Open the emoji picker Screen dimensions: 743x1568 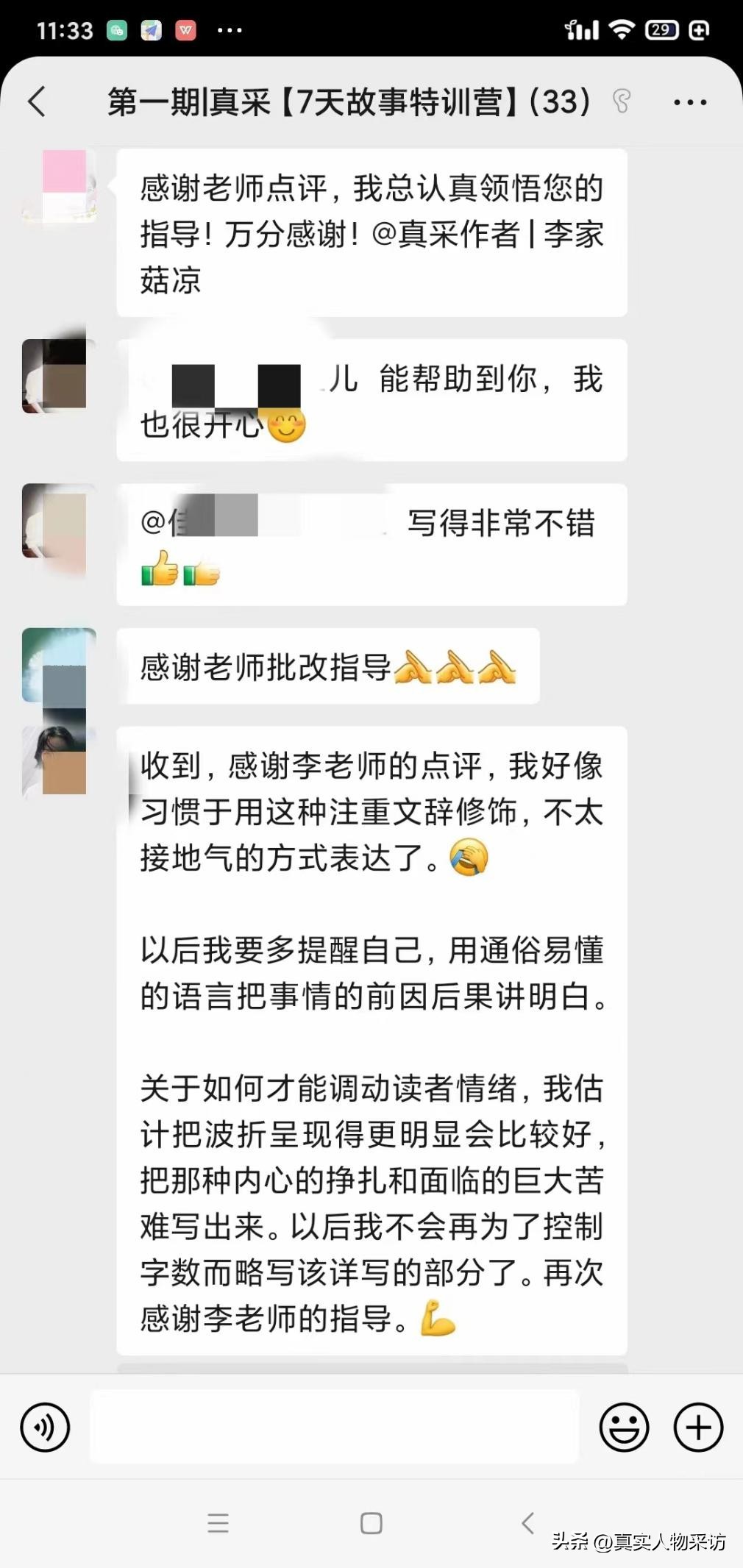(624, 1428)
